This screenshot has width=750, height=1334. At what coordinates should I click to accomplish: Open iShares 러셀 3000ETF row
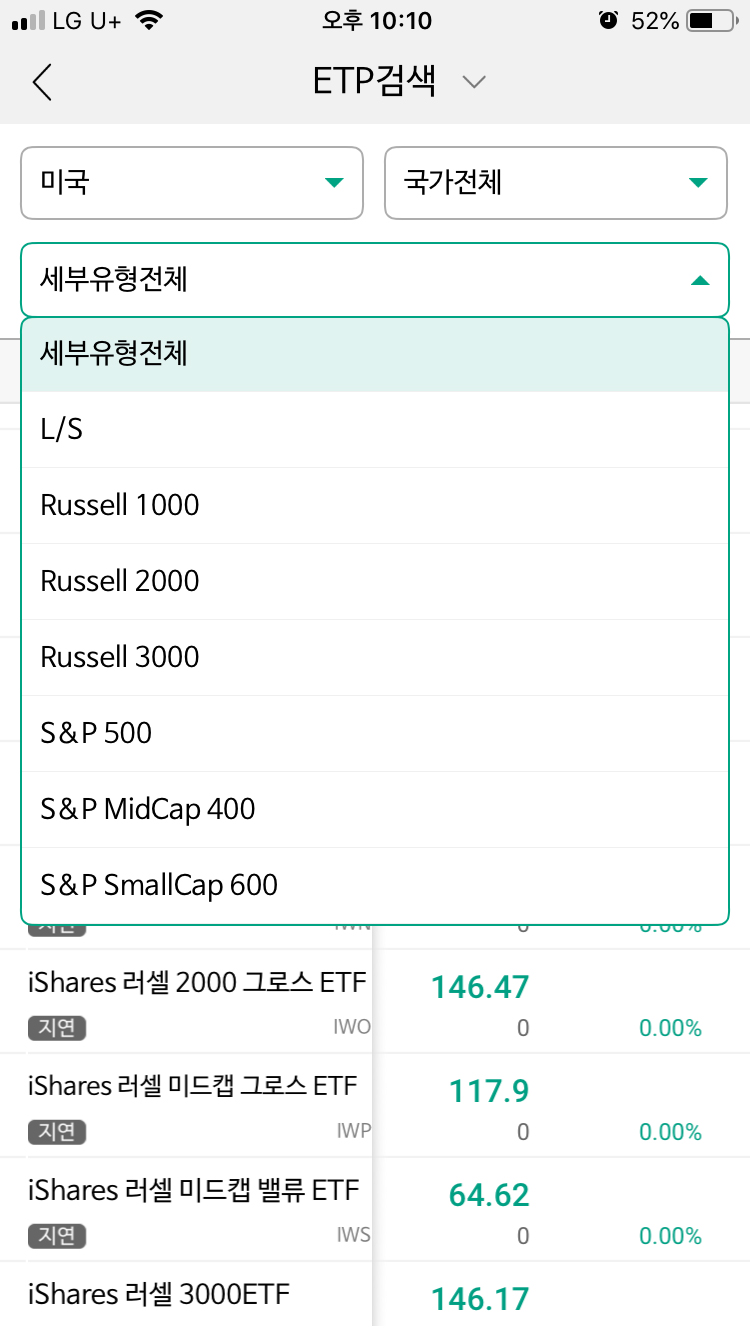pos(375,1298)
